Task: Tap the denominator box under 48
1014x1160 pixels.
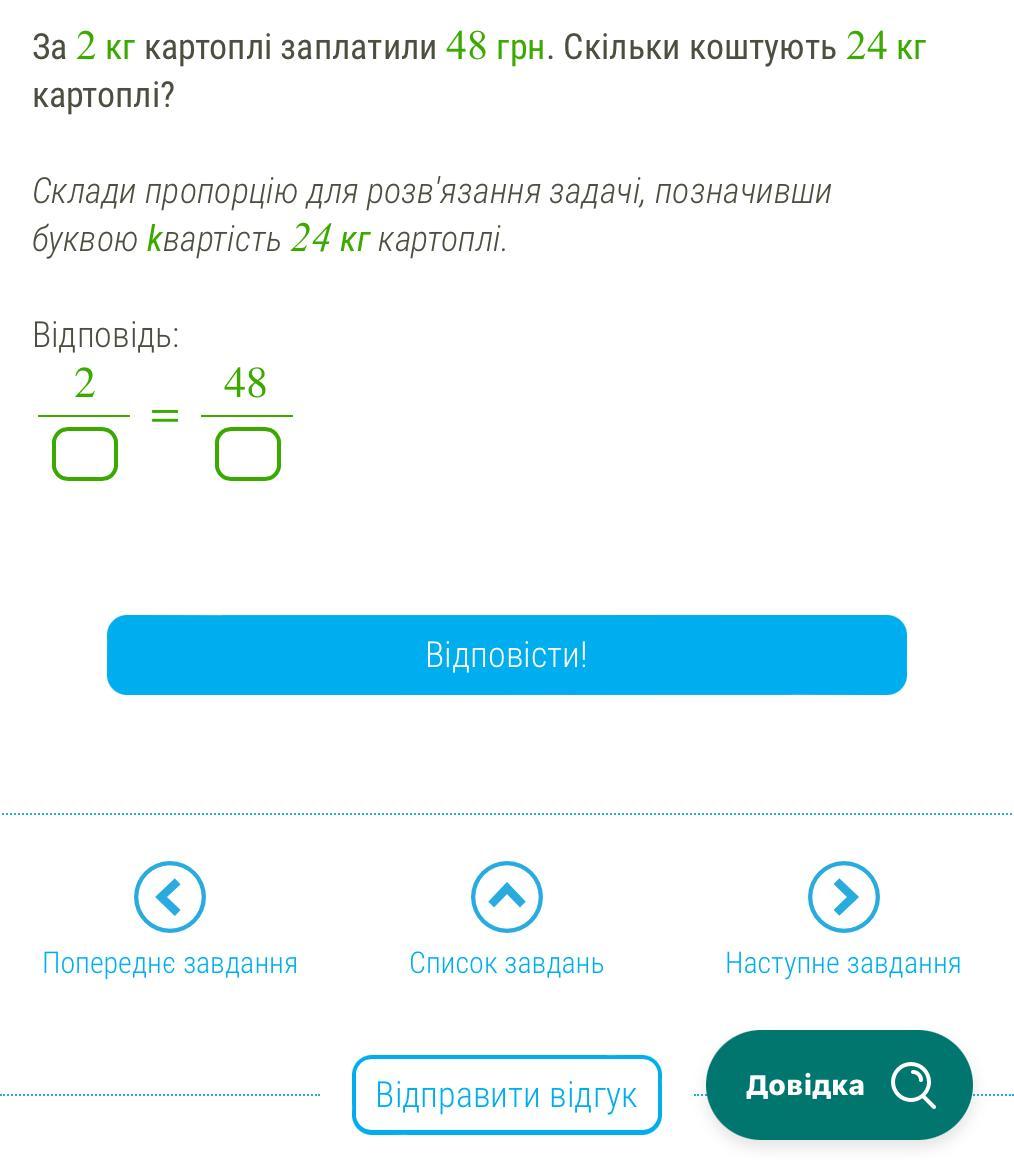Action: click(x=247, y=454)
